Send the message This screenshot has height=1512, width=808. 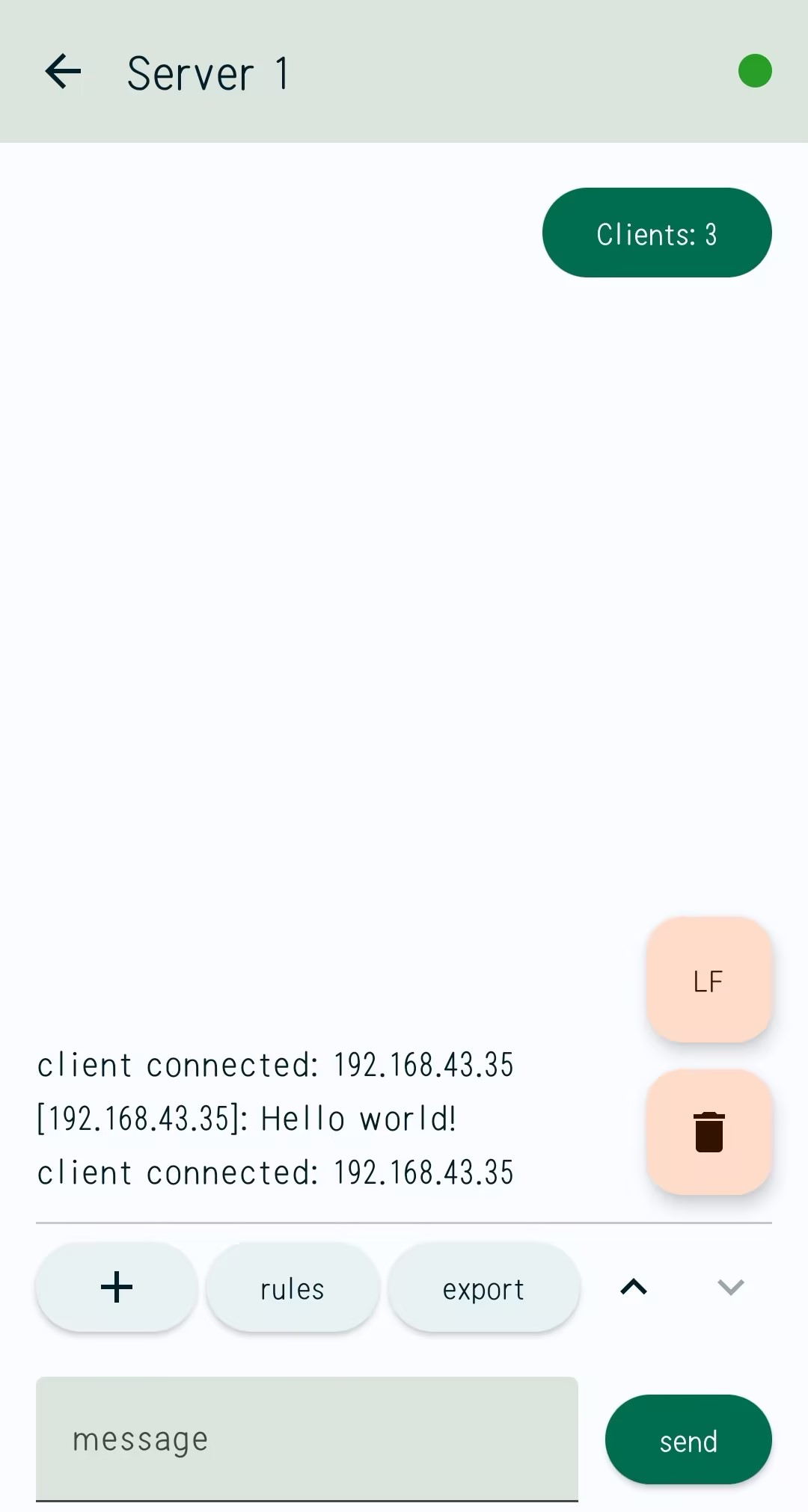[x=688, y=1439]
